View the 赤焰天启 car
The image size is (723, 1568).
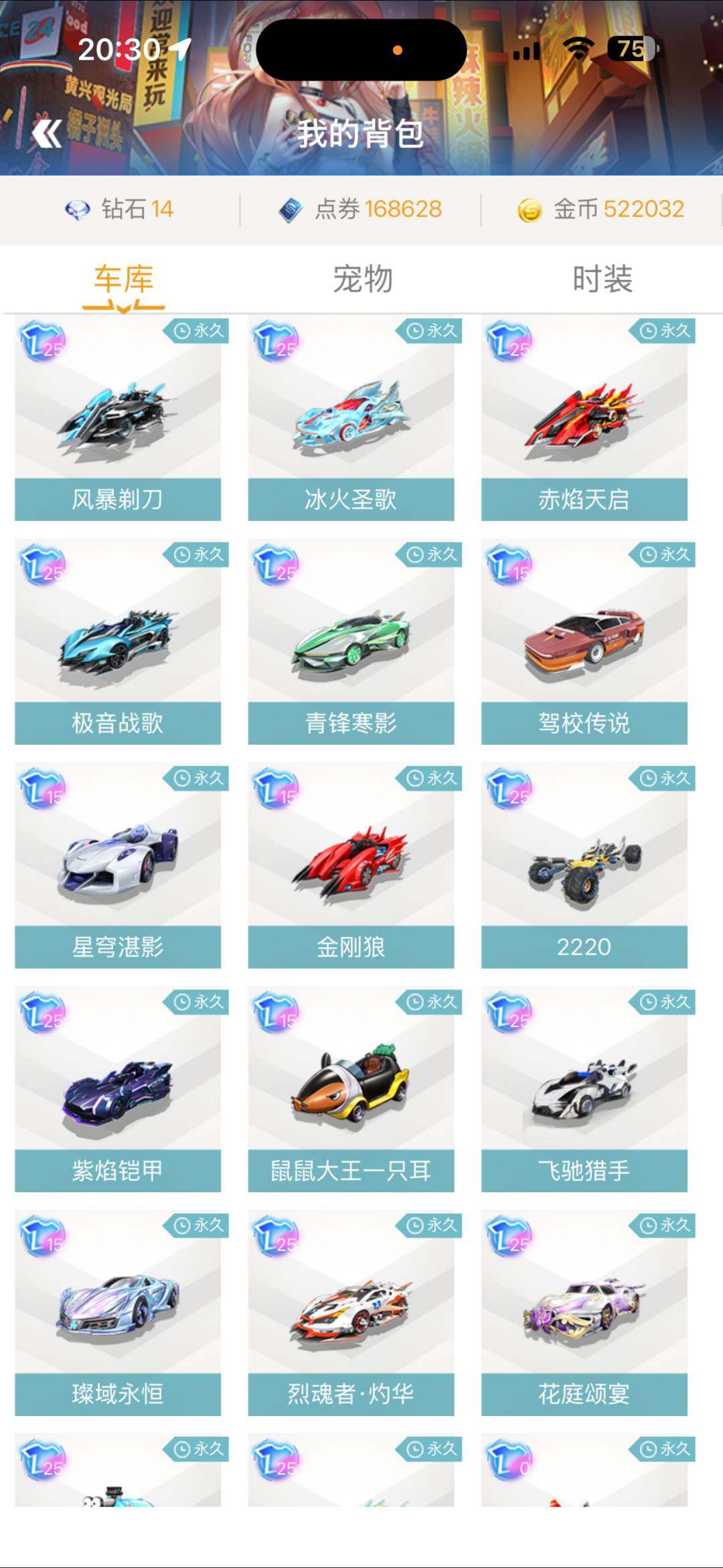click(584, 419)
